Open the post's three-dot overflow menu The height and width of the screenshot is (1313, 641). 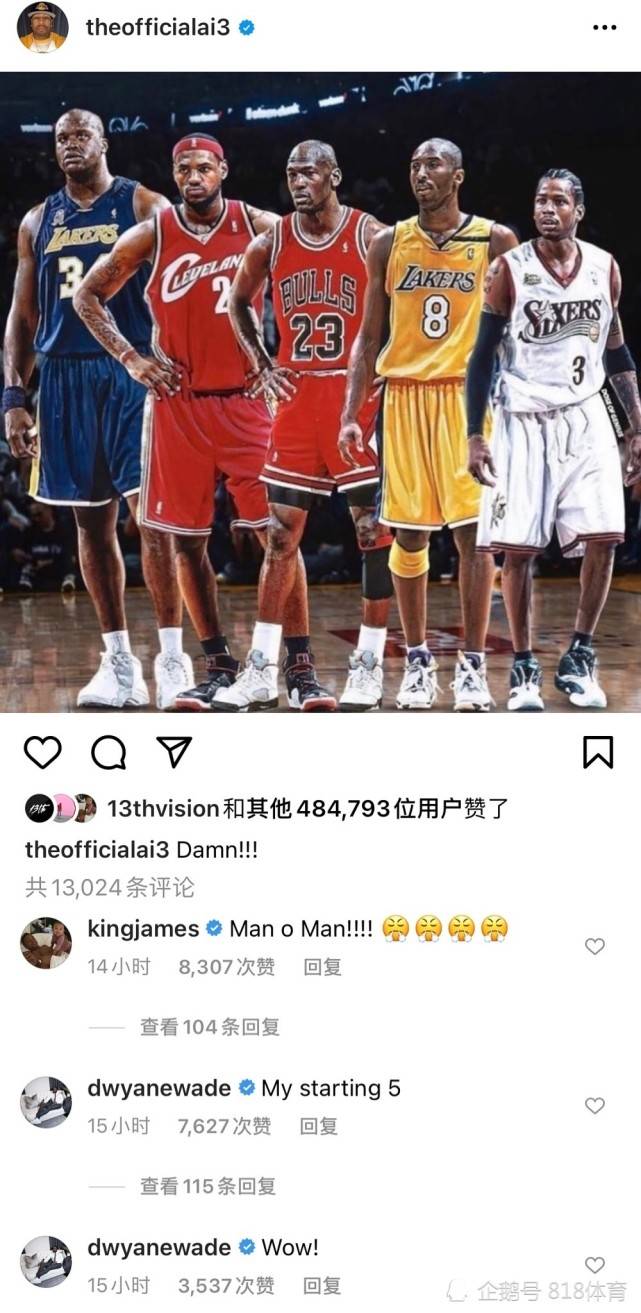coord(604,28)
